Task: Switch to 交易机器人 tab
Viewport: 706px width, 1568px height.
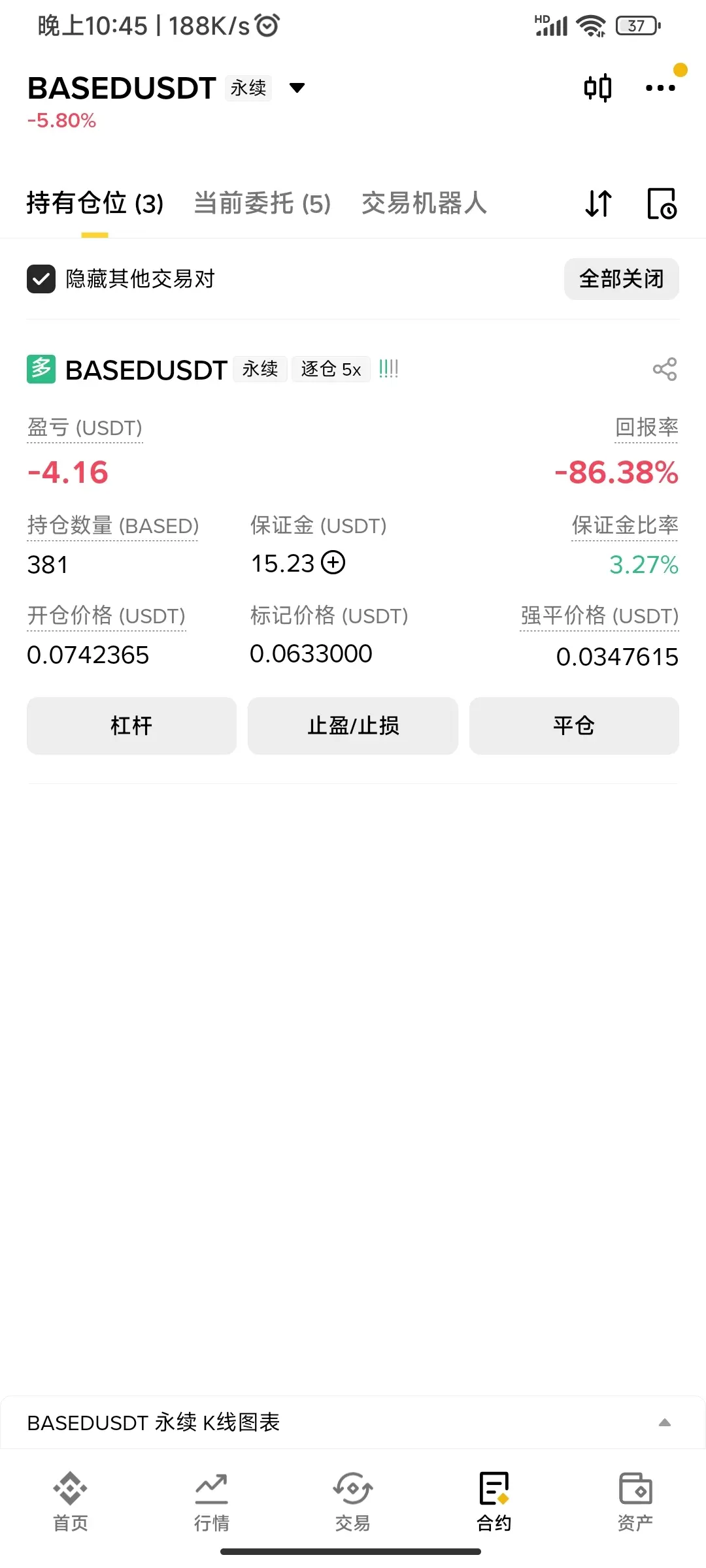Action: 424,203
